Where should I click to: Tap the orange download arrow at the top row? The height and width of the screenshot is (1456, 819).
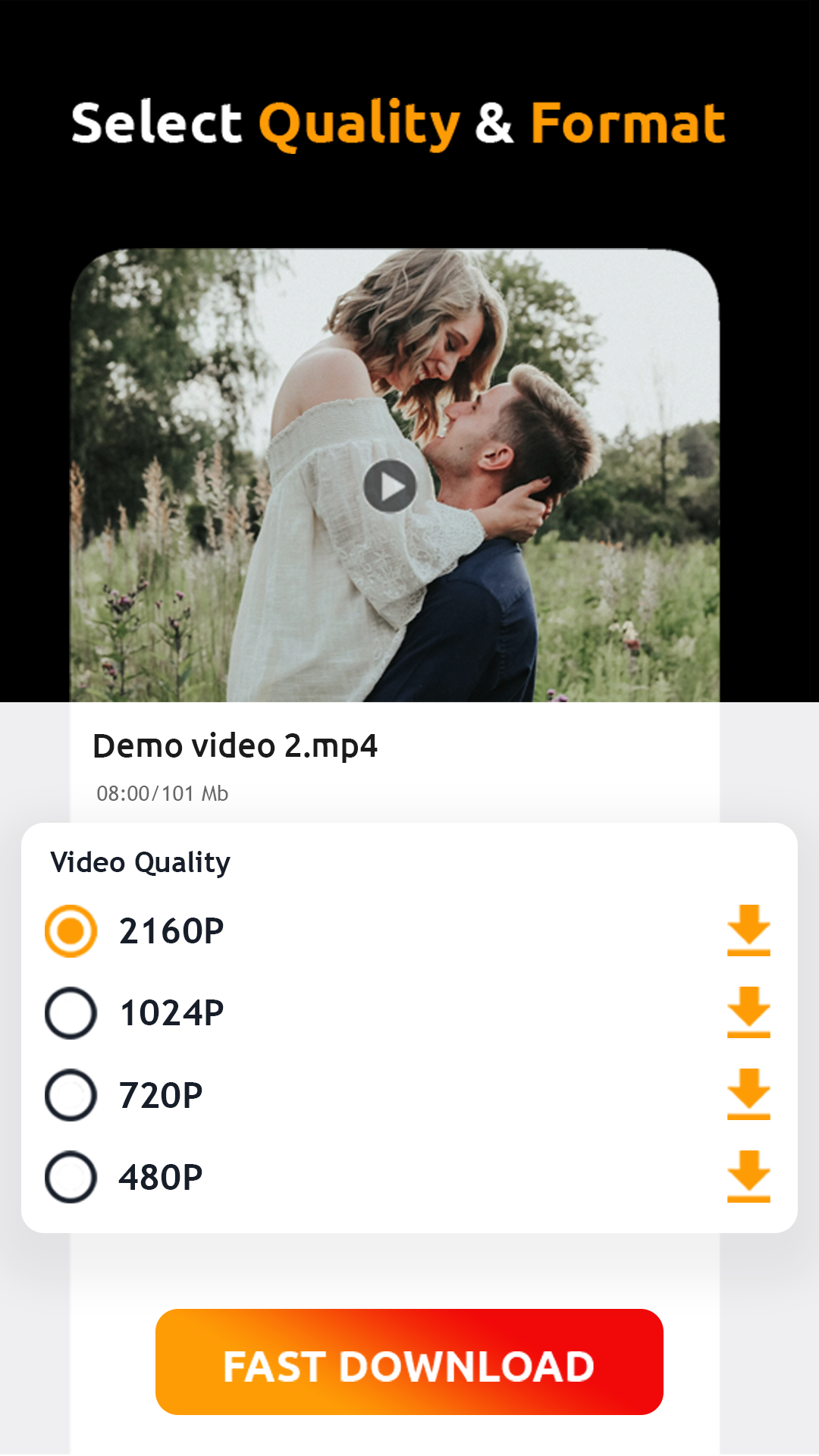748,931
